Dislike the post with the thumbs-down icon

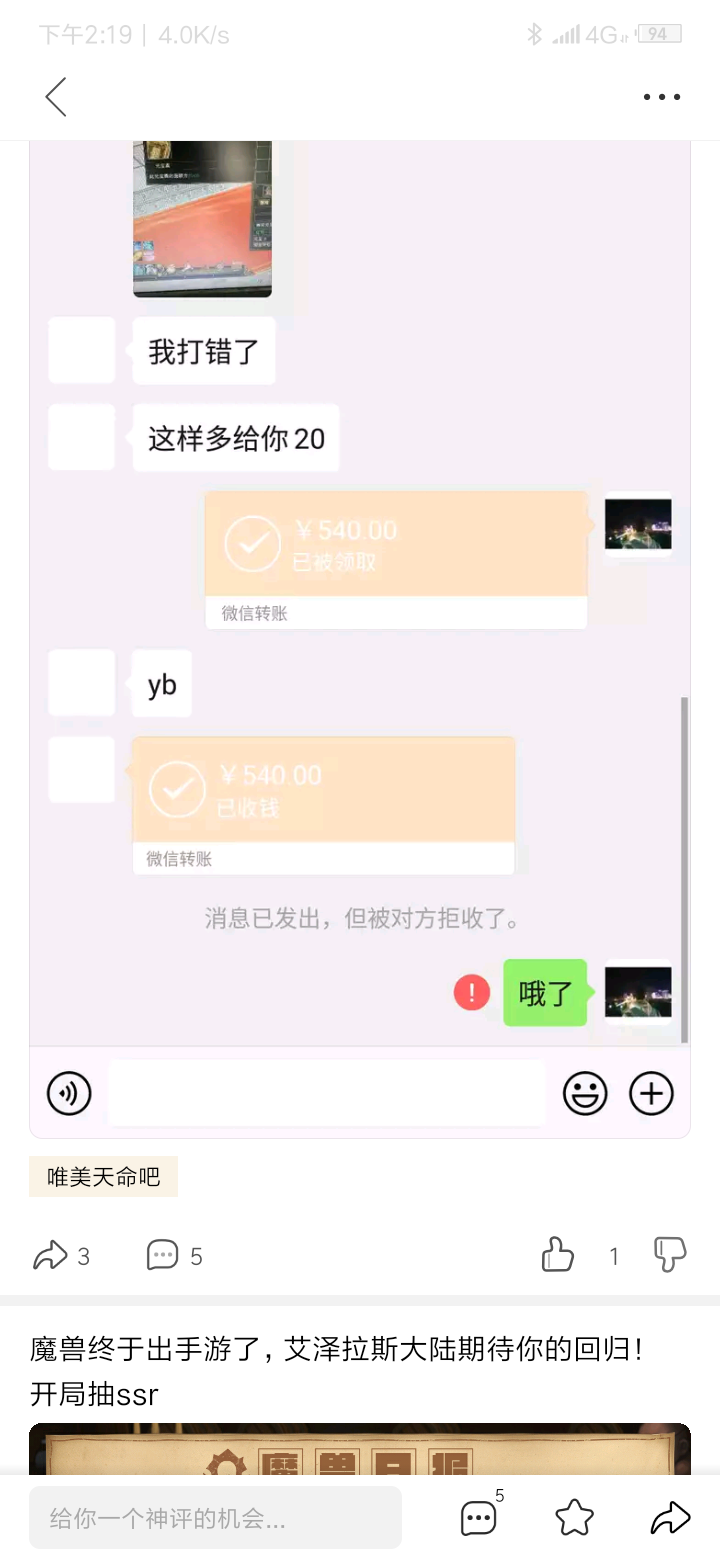pos(670,1255)
